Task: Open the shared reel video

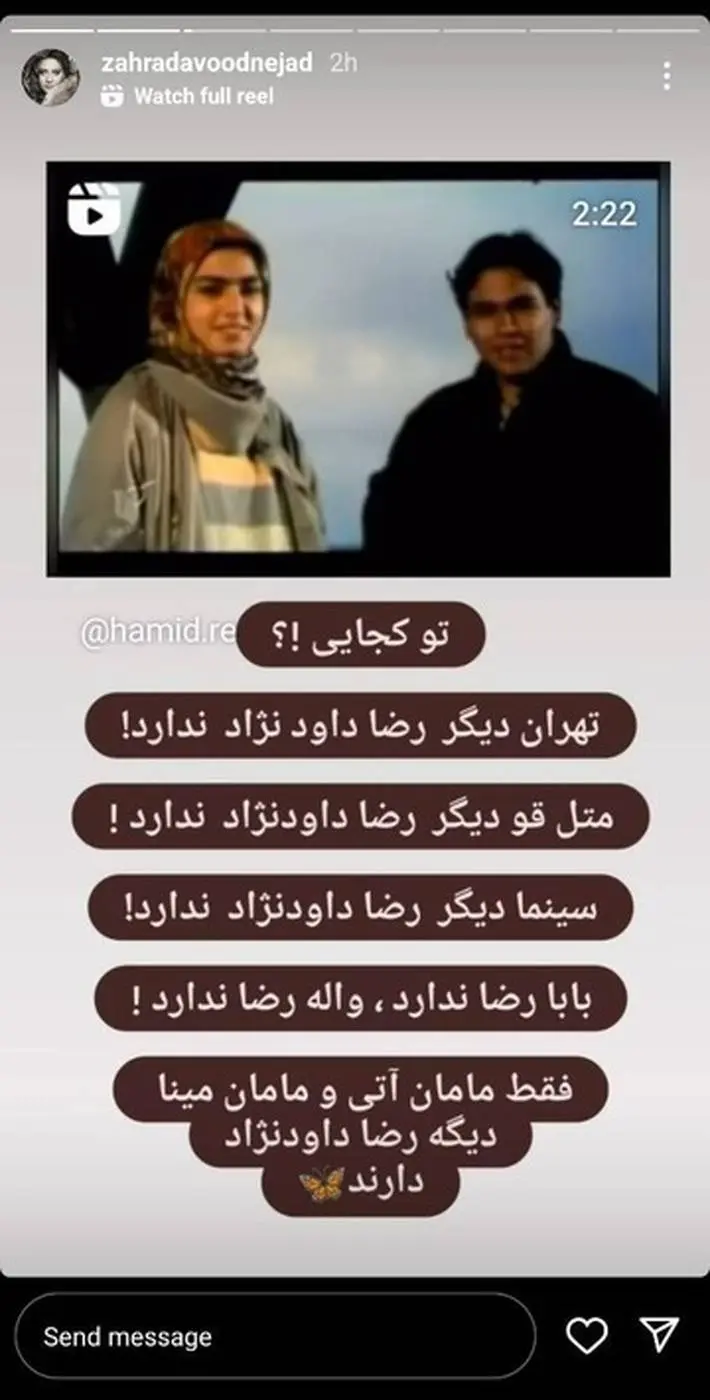Action: (358, 370)
